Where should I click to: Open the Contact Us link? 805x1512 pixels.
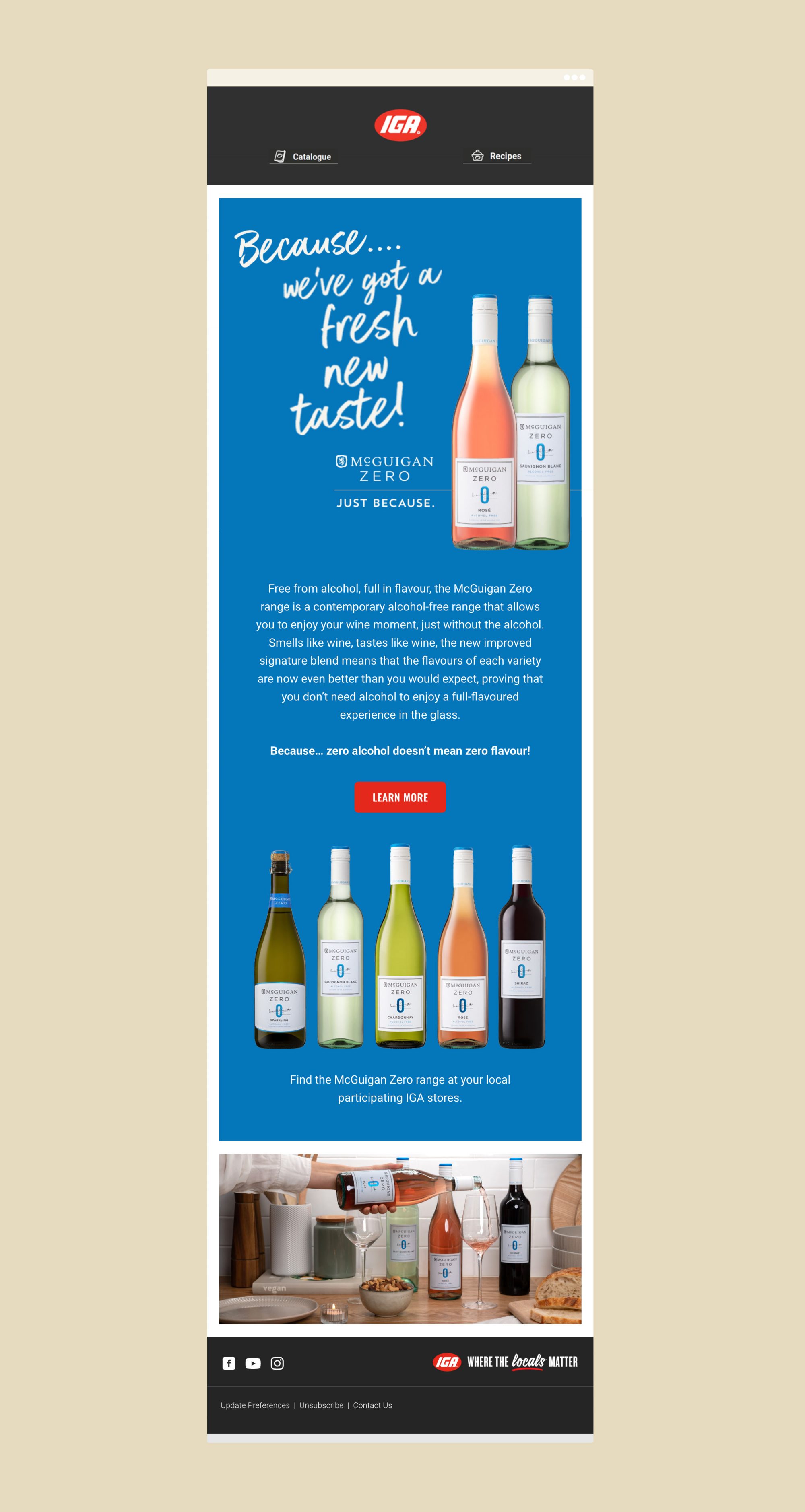[372, 1405]
